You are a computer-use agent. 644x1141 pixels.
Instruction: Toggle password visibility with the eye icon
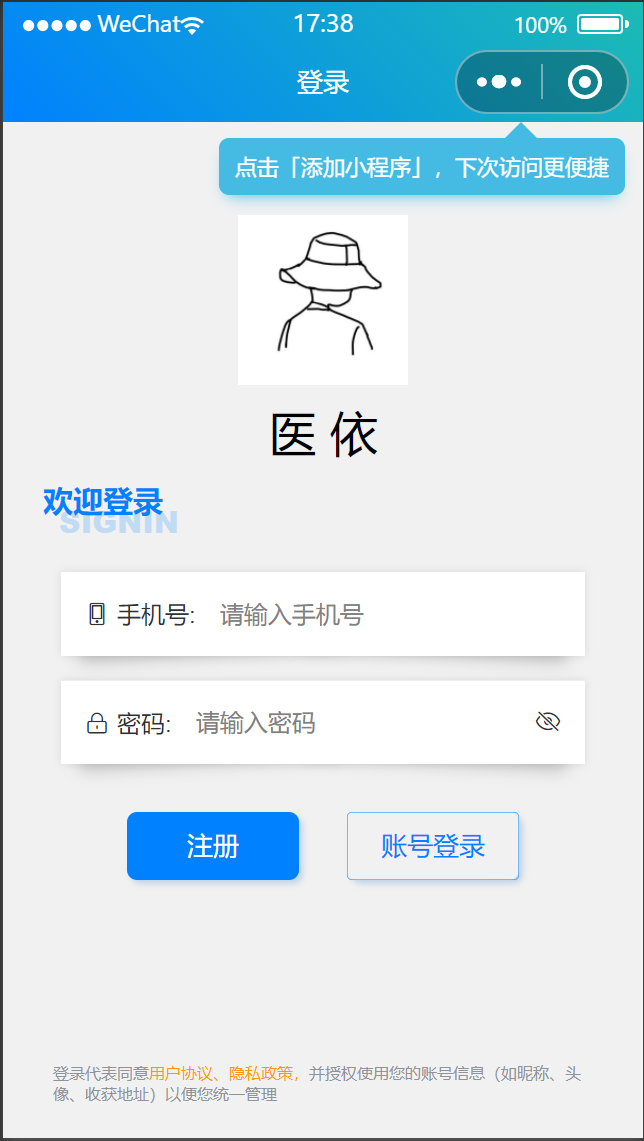pyautogui.click(x=547, y=722)
